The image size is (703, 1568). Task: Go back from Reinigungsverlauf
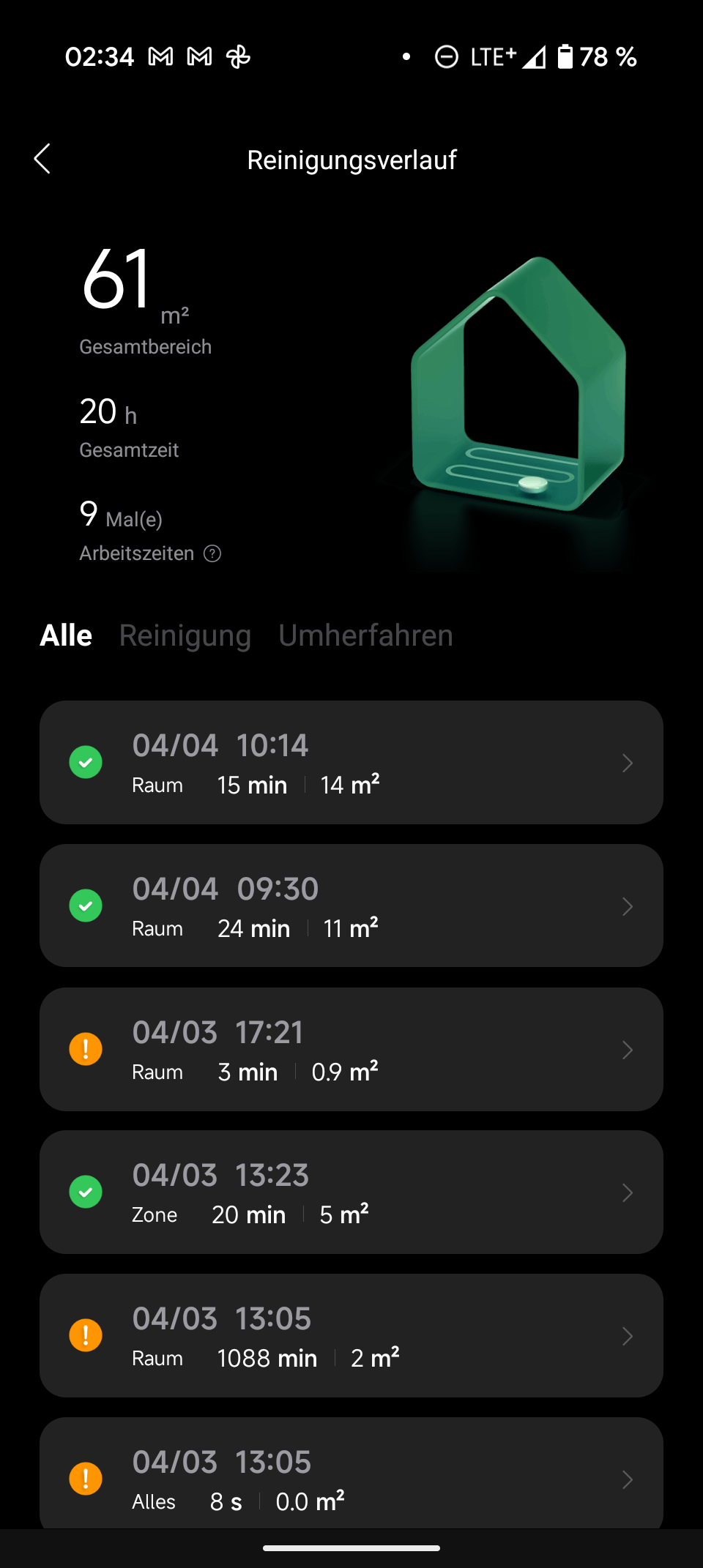point(42,159)
